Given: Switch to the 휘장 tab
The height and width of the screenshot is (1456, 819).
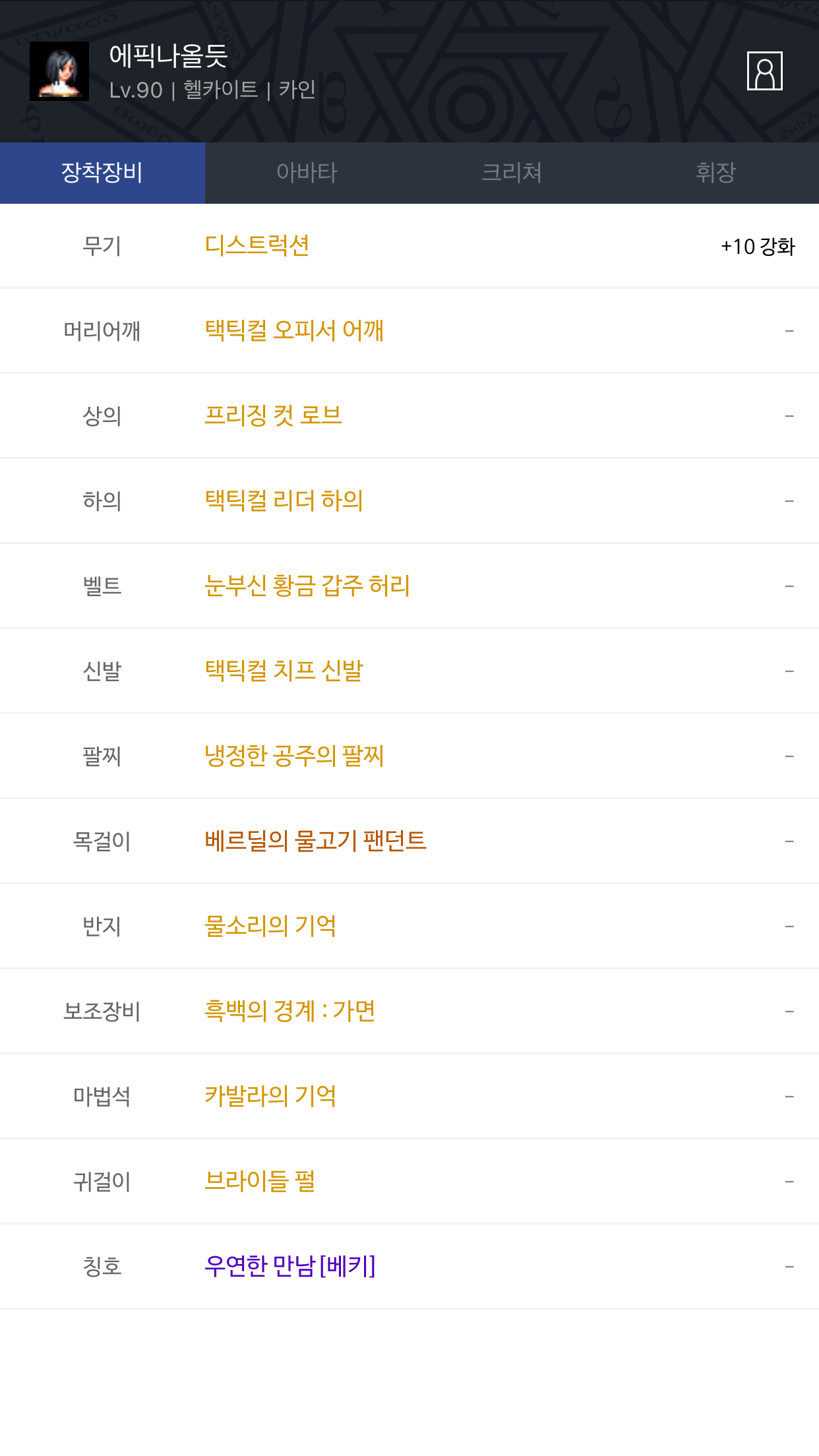Looking at the screenshot, I should [716, 173].
